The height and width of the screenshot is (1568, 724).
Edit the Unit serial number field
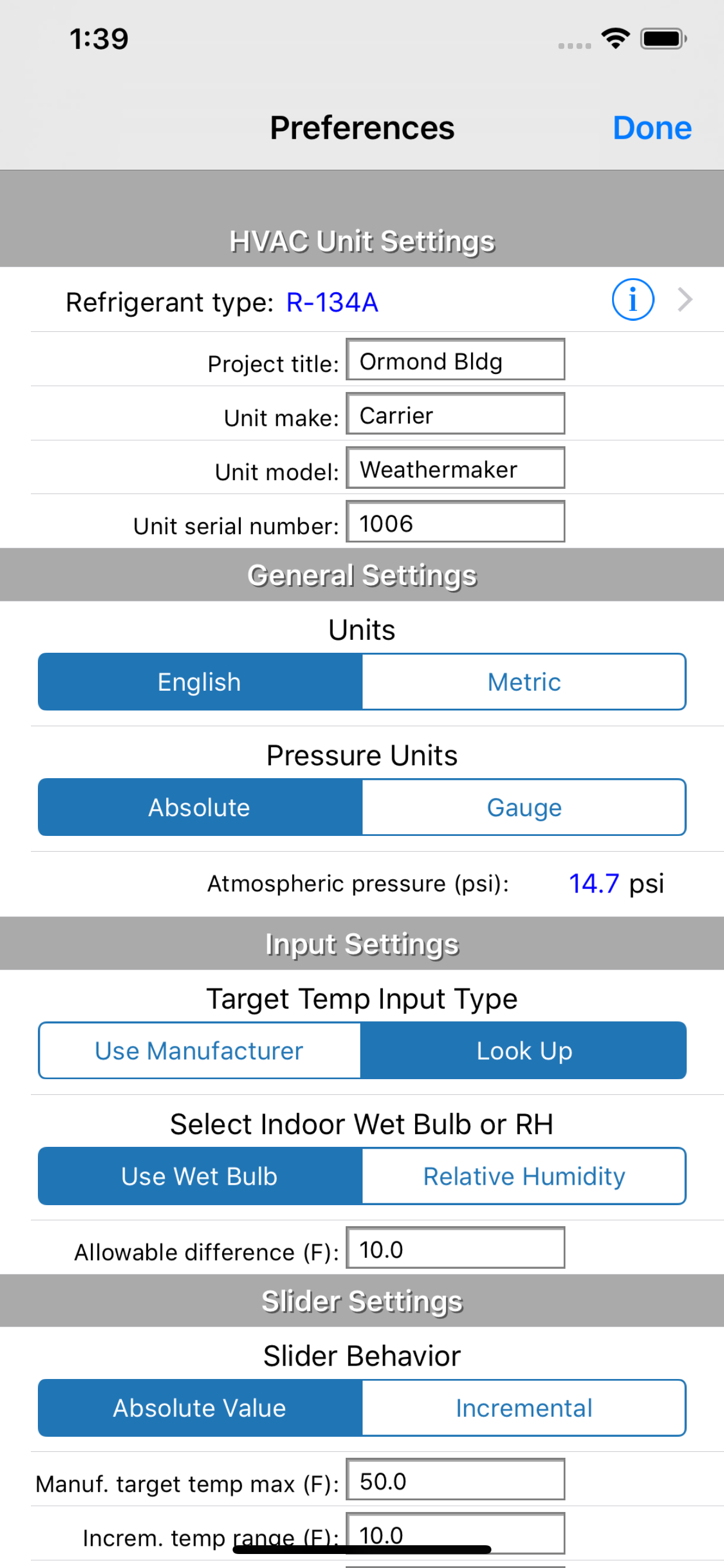coord(455,521)
